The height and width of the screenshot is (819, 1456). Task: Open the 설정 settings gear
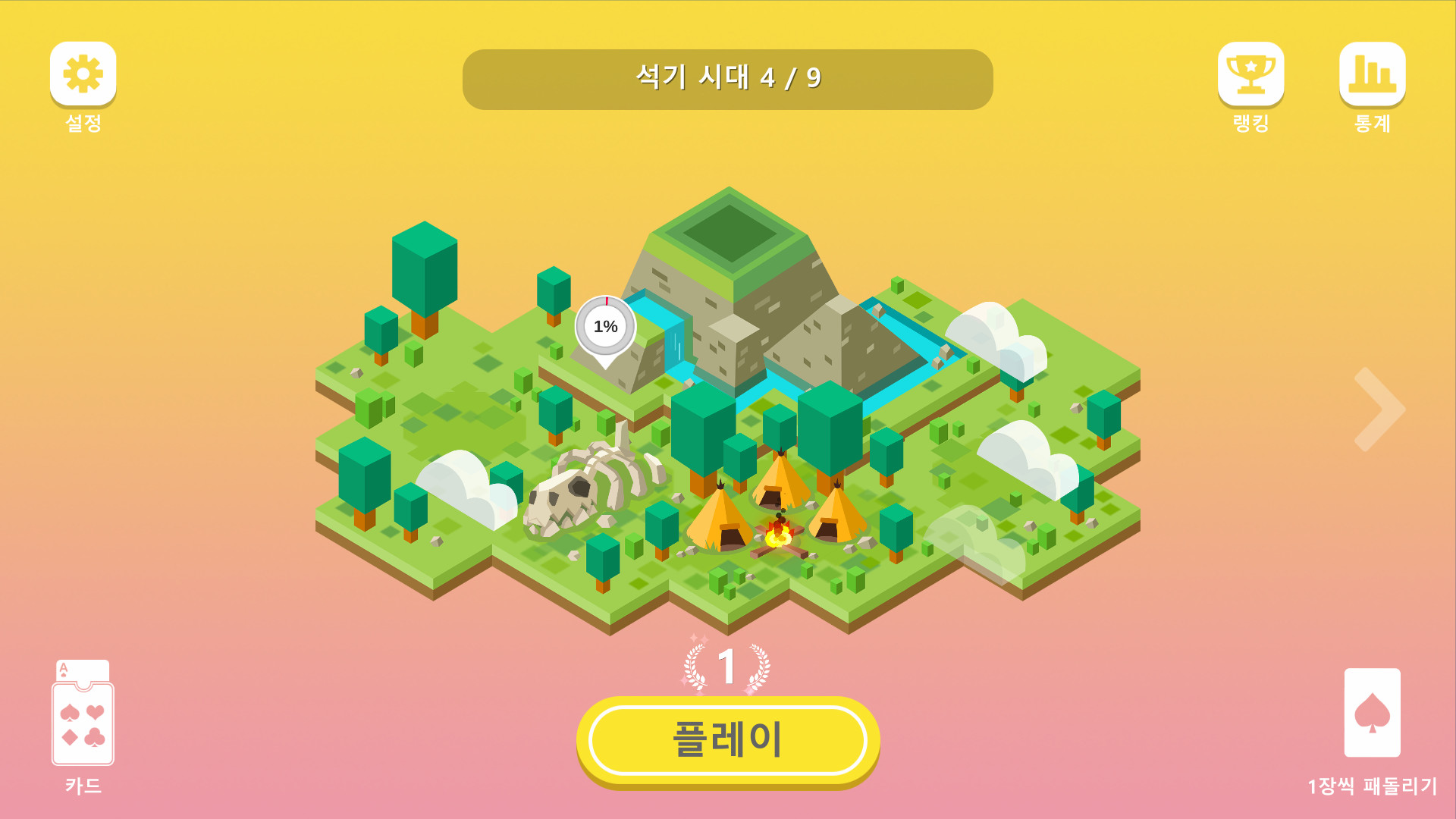pos(83,74)
